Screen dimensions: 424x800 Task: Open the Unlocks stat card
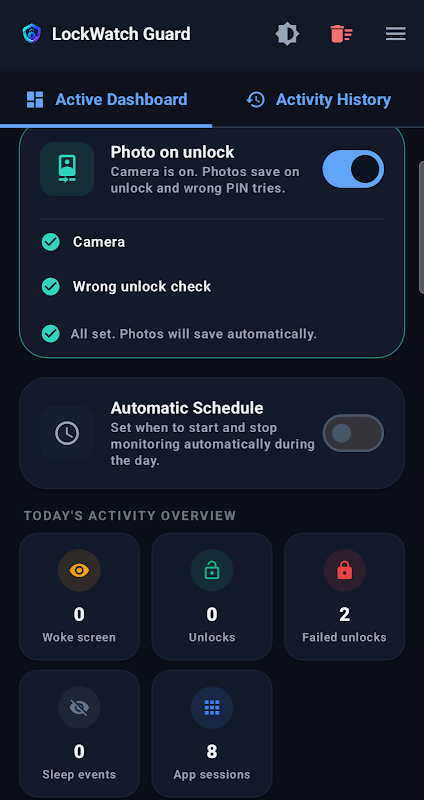212,596
